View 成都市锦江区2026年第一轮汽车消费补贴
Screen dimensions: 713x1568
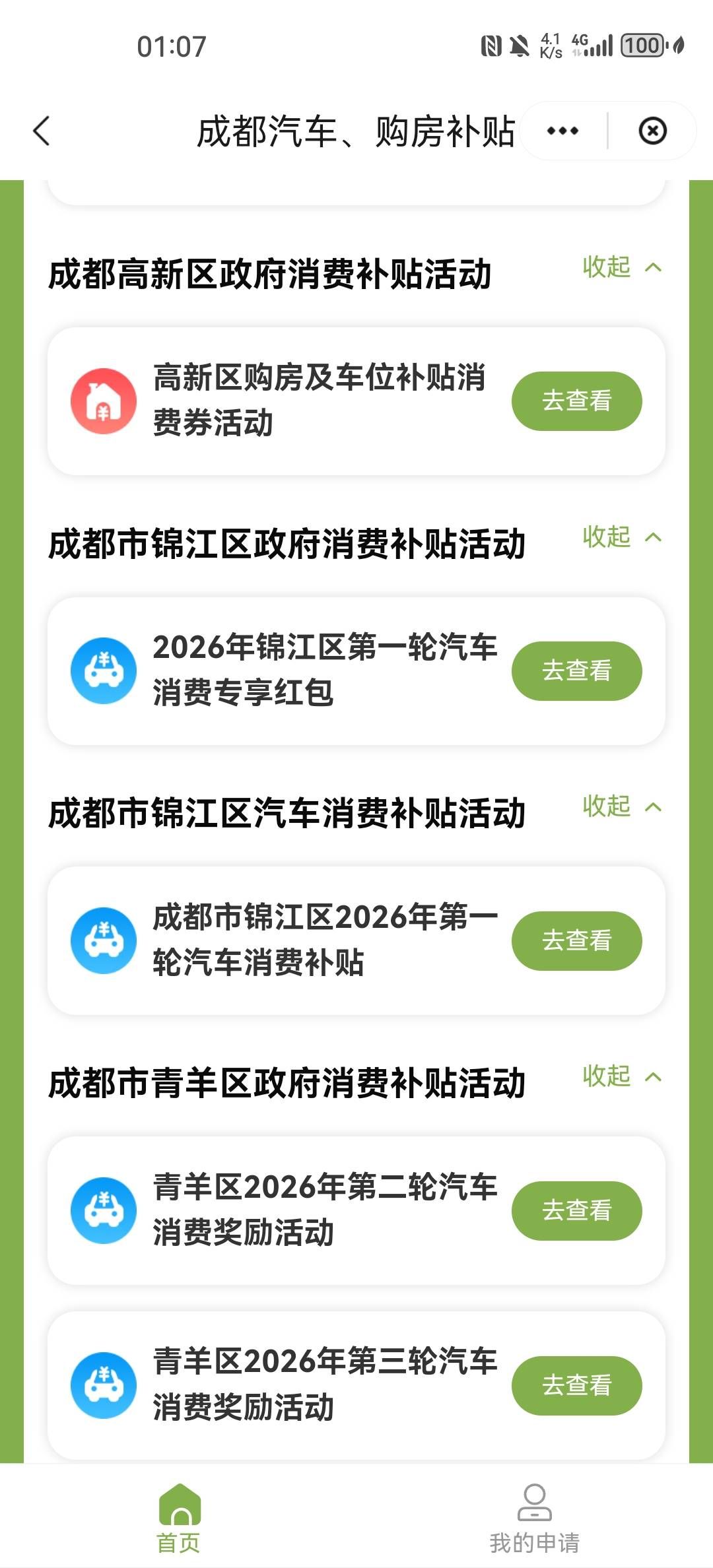pos(576,940)
